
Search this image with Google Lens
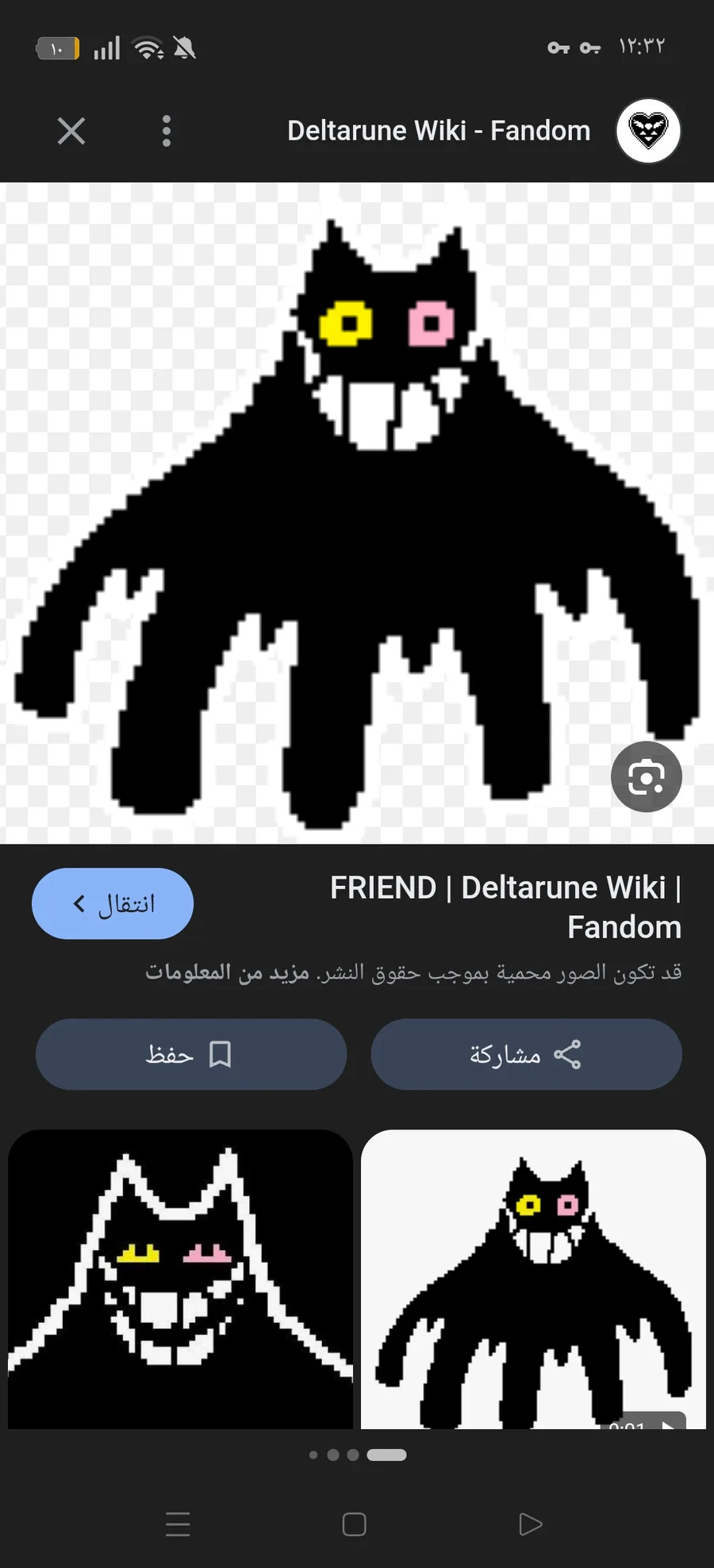[x=647, y=776]
